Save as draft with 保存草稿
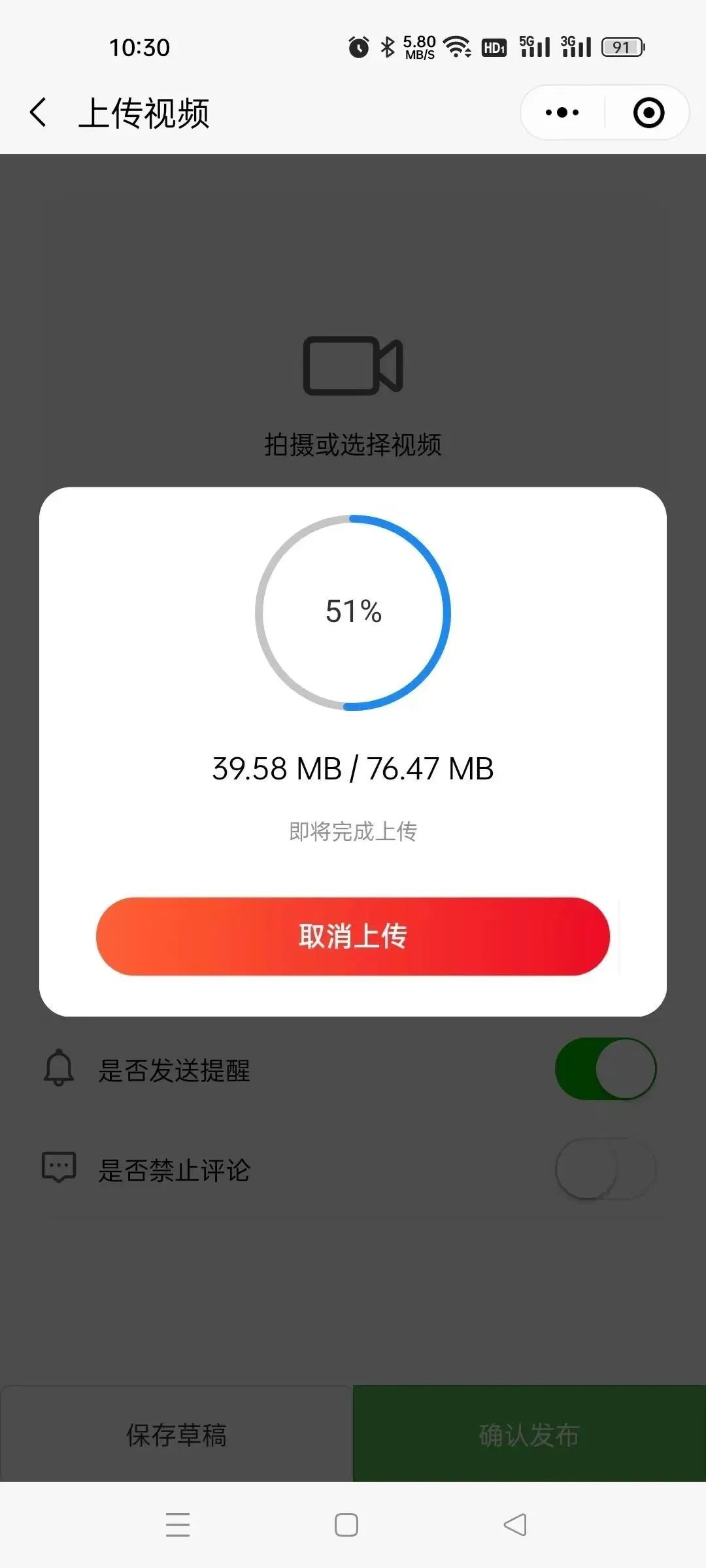This screenshot has height=1568, width=706. pyautogui.click(x=176, y=1435)
